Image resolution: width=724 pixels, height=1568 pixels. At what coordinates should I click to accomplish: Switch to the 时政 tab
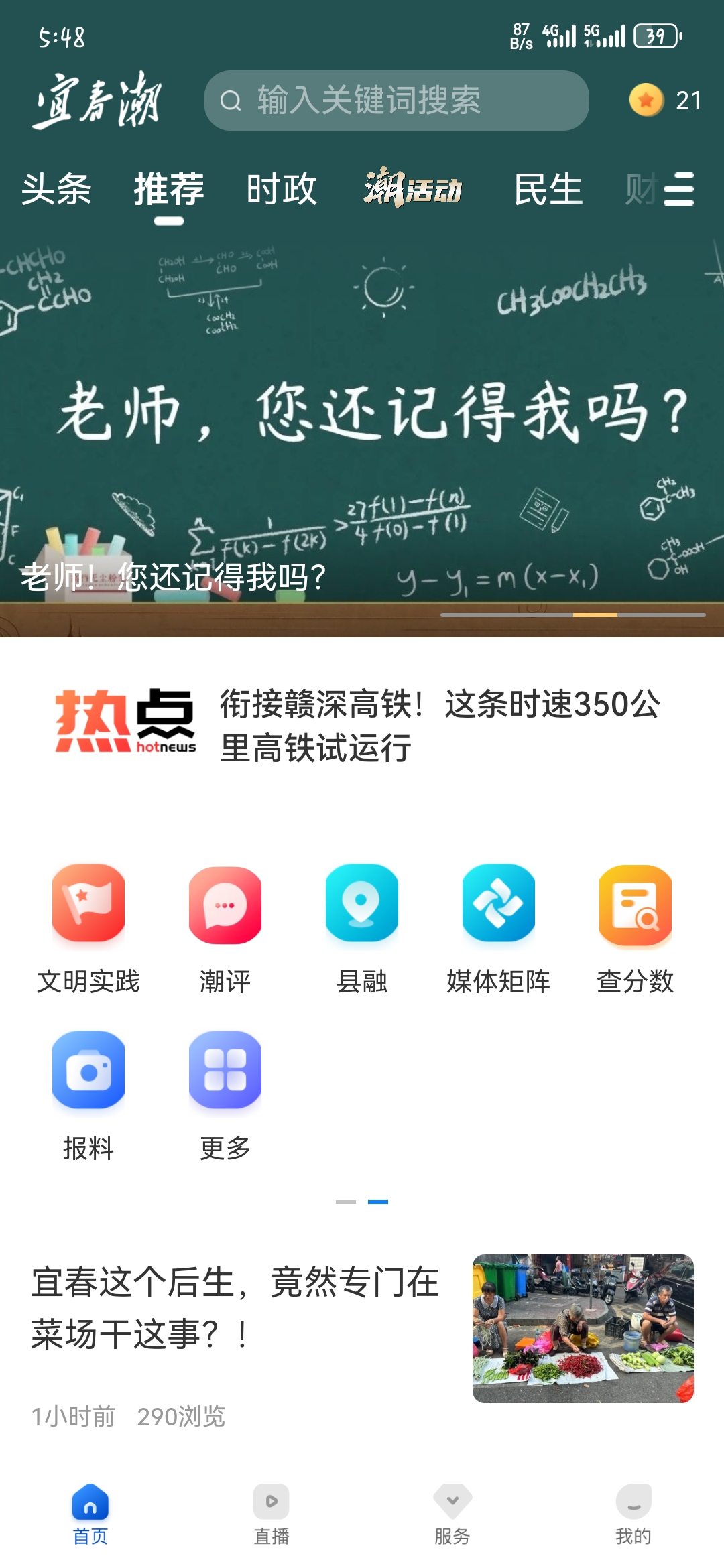[x=282, y=189]
